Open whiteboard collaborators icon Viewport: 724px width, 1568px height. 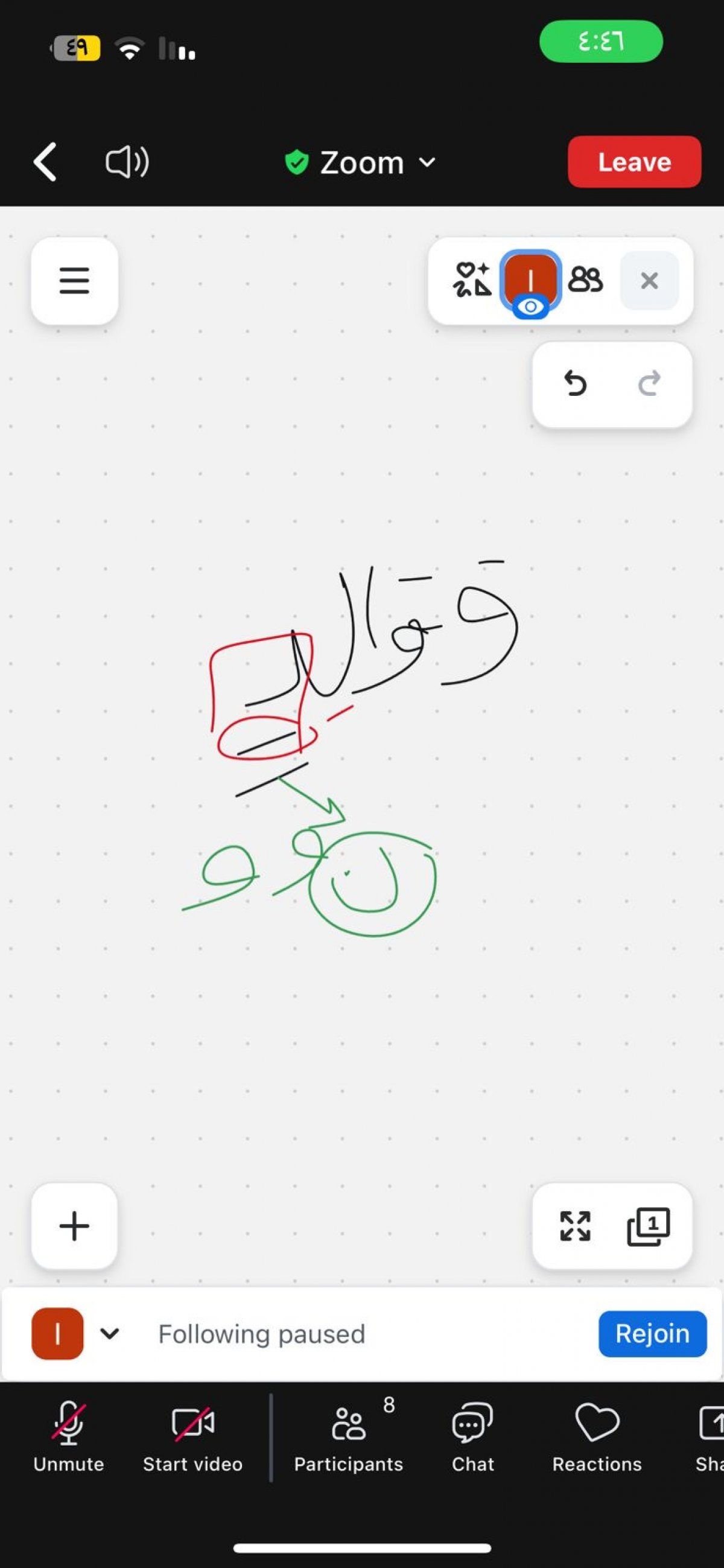pyautogui.click(x=585, y=280)
